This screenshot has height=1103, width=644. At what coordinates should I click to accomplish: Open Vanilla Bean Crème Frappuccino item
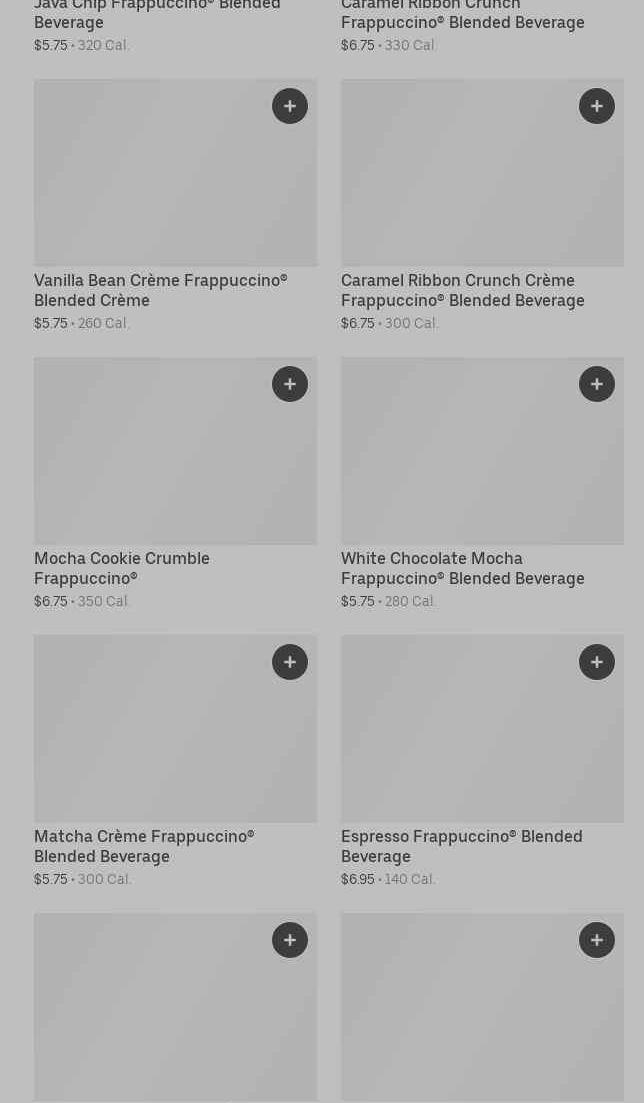[x=160, y=290]
